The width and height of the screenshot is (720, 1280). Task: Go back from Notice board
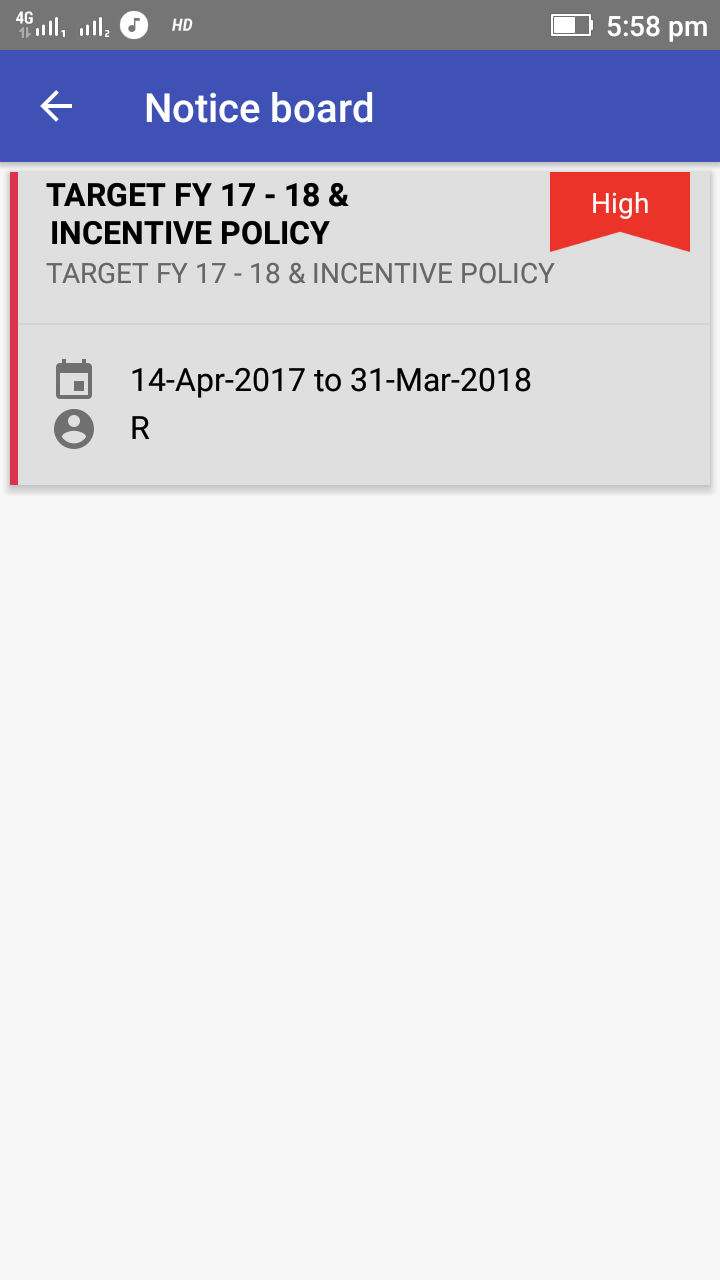tap(56, 107)
